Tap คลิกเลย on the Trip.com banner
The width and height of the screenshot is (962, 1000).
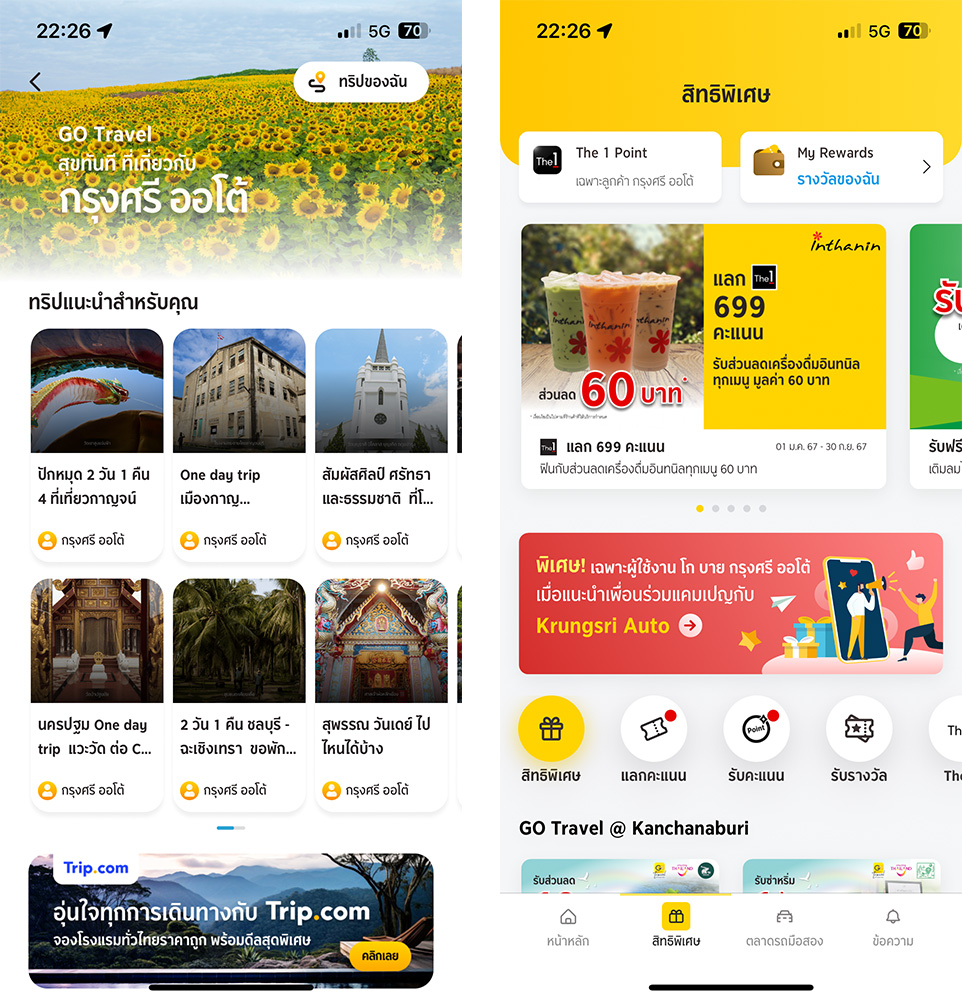381,957
